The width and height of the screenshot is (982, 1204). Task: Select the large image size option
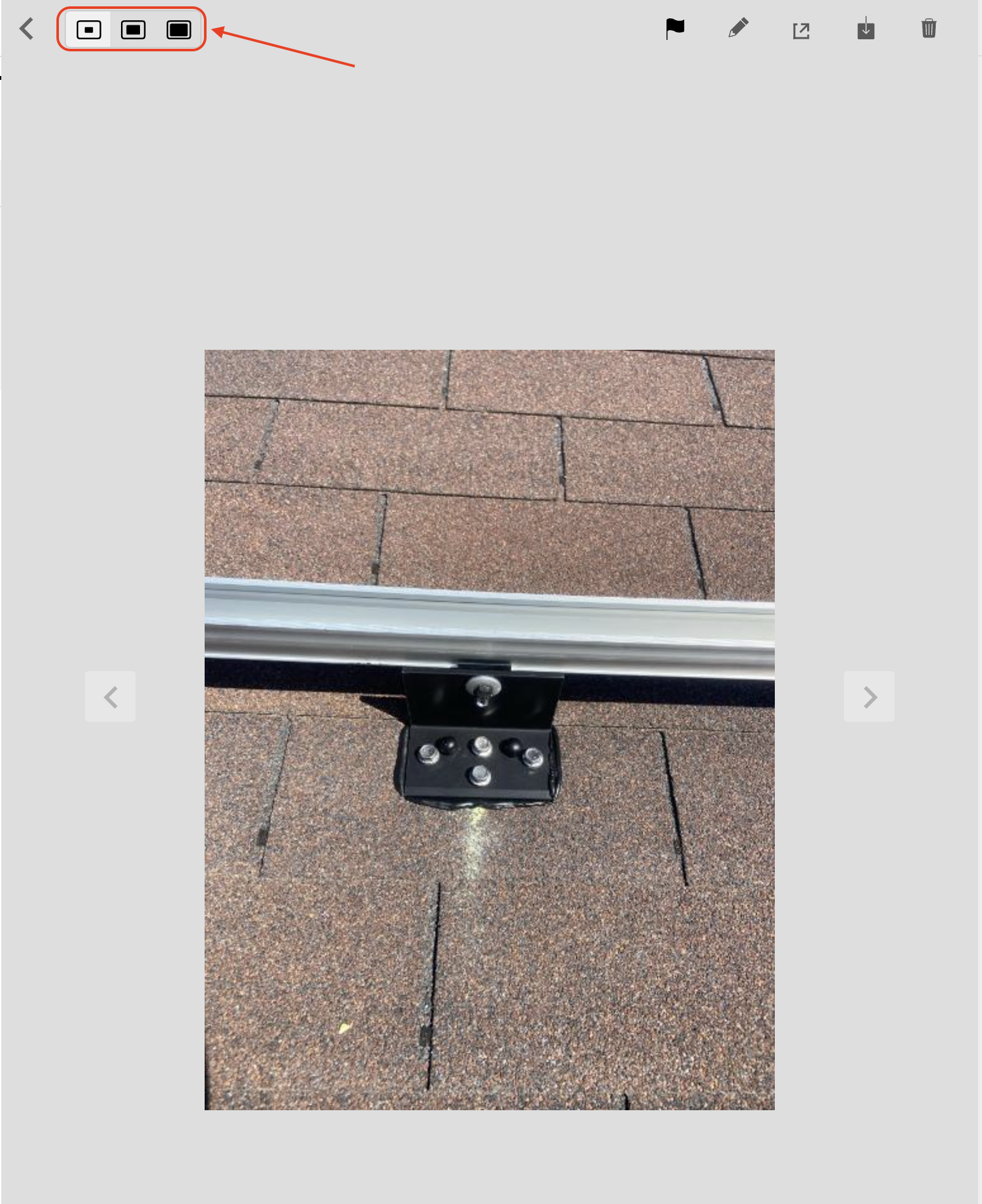pos(179,30)
